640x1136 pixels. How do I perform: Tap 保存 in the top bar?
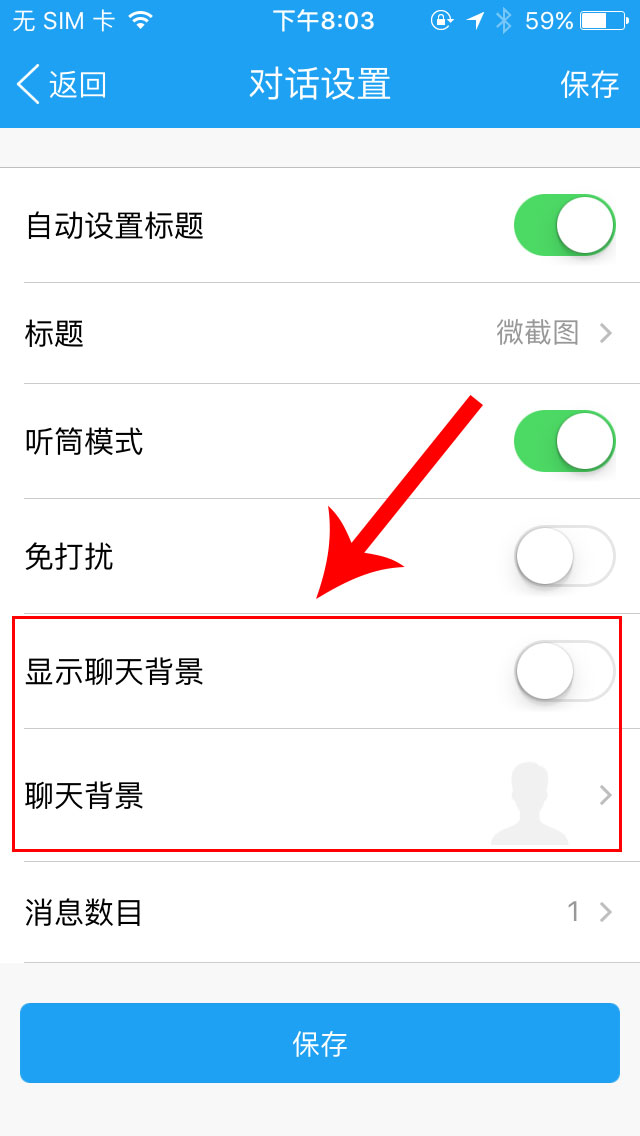click(x=589, y=85)
